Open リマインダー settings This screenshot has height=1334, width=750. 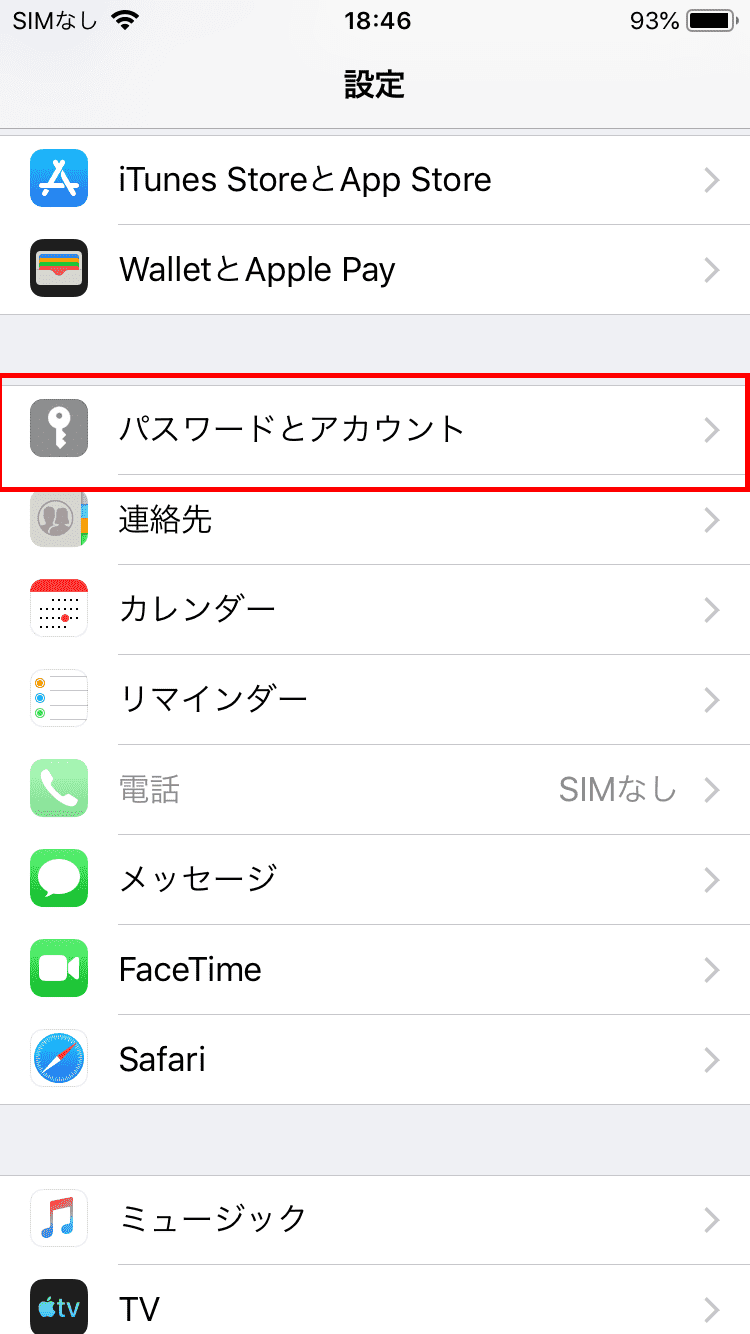(x=375, y=700)
